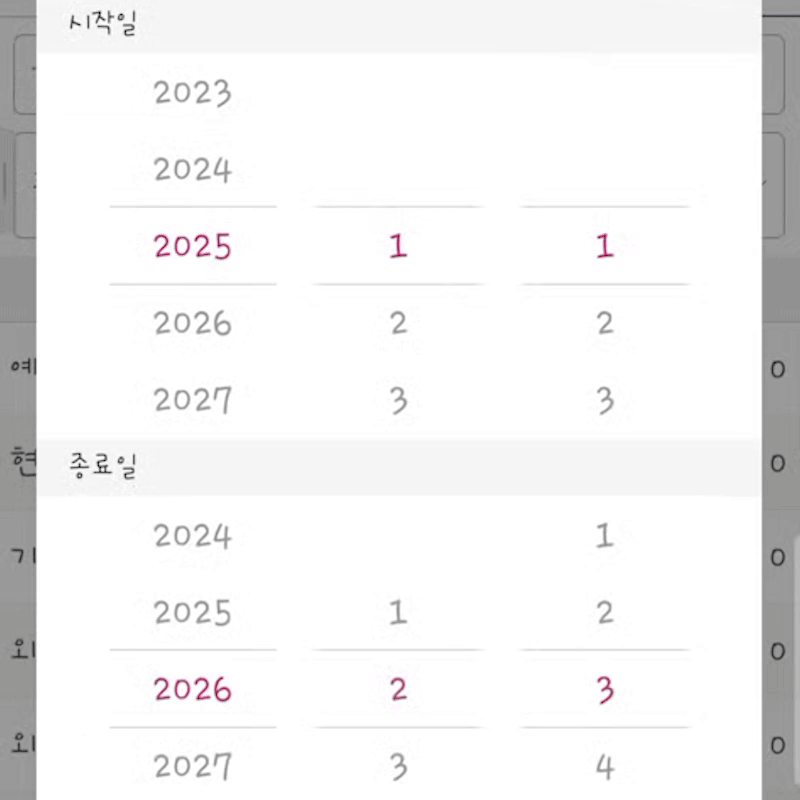Set the 종료일 year to 2027

(x=192, y=766)
